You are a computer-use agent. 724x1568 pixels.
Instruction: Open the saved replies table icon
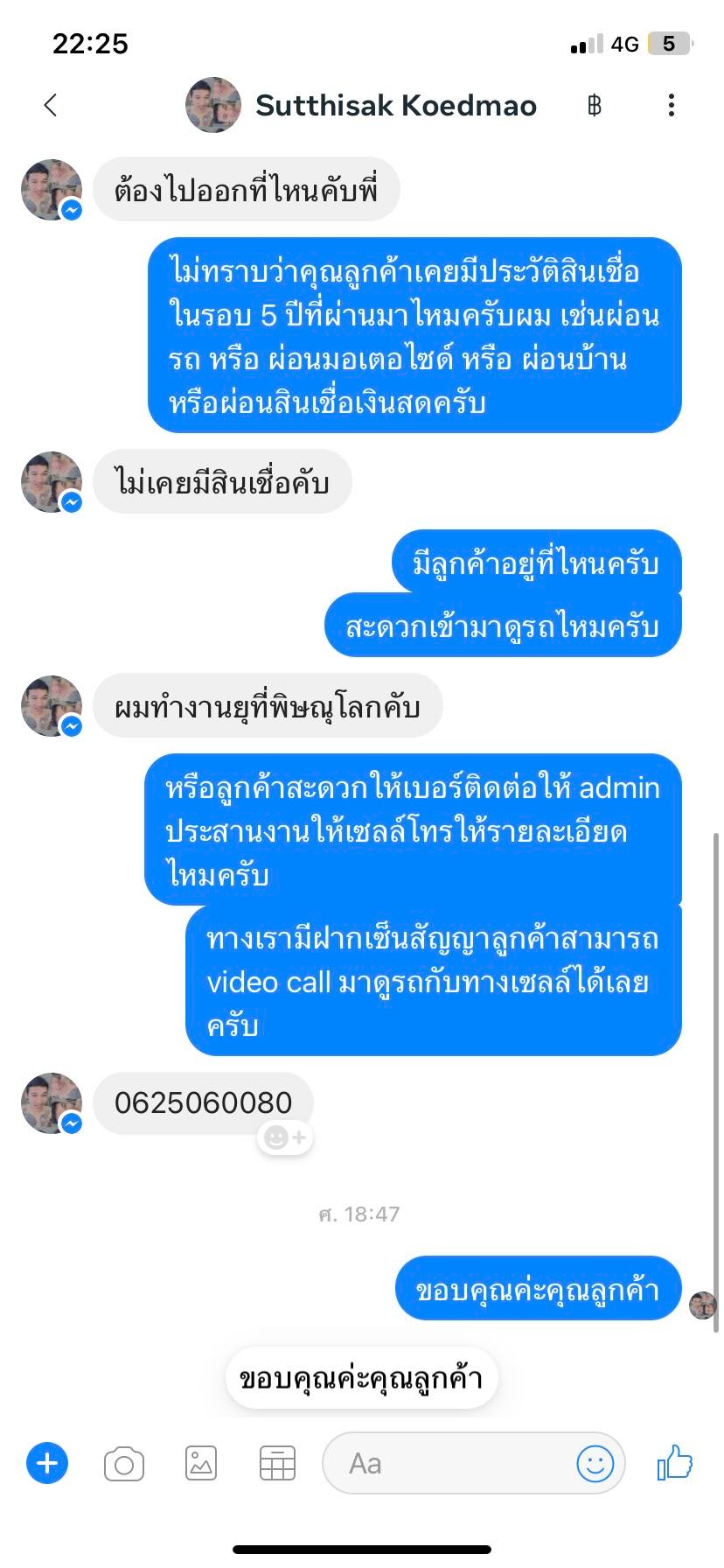click(x=277, y=1464)
